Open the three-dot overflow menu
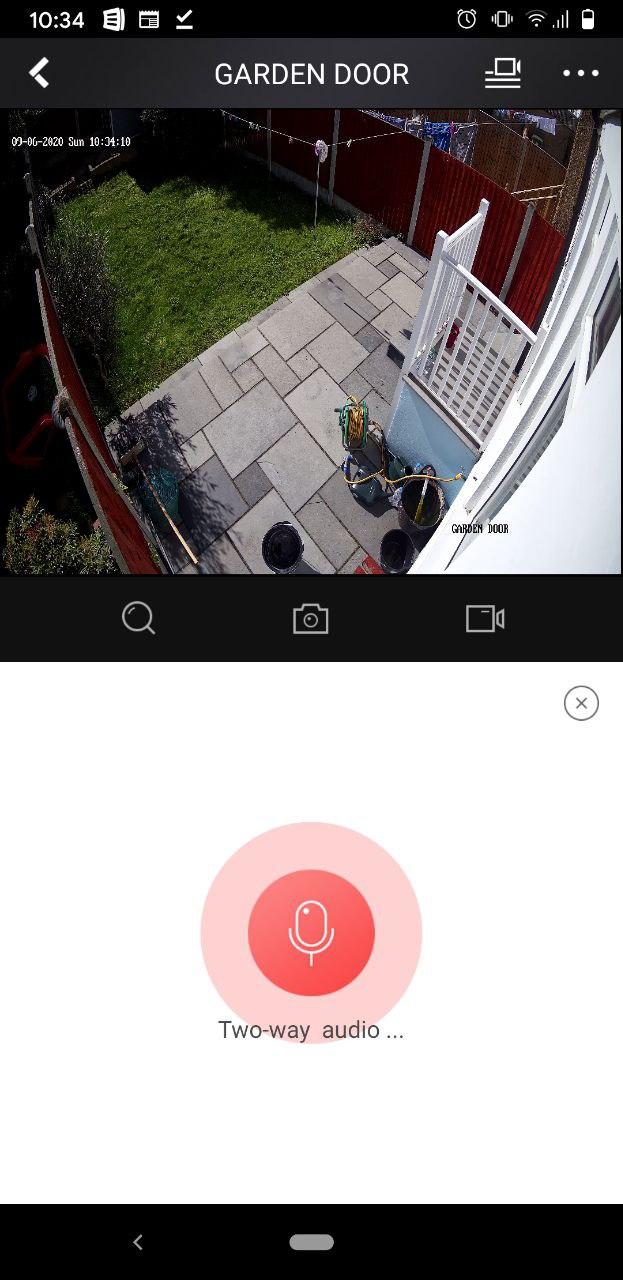 [580, 73]
